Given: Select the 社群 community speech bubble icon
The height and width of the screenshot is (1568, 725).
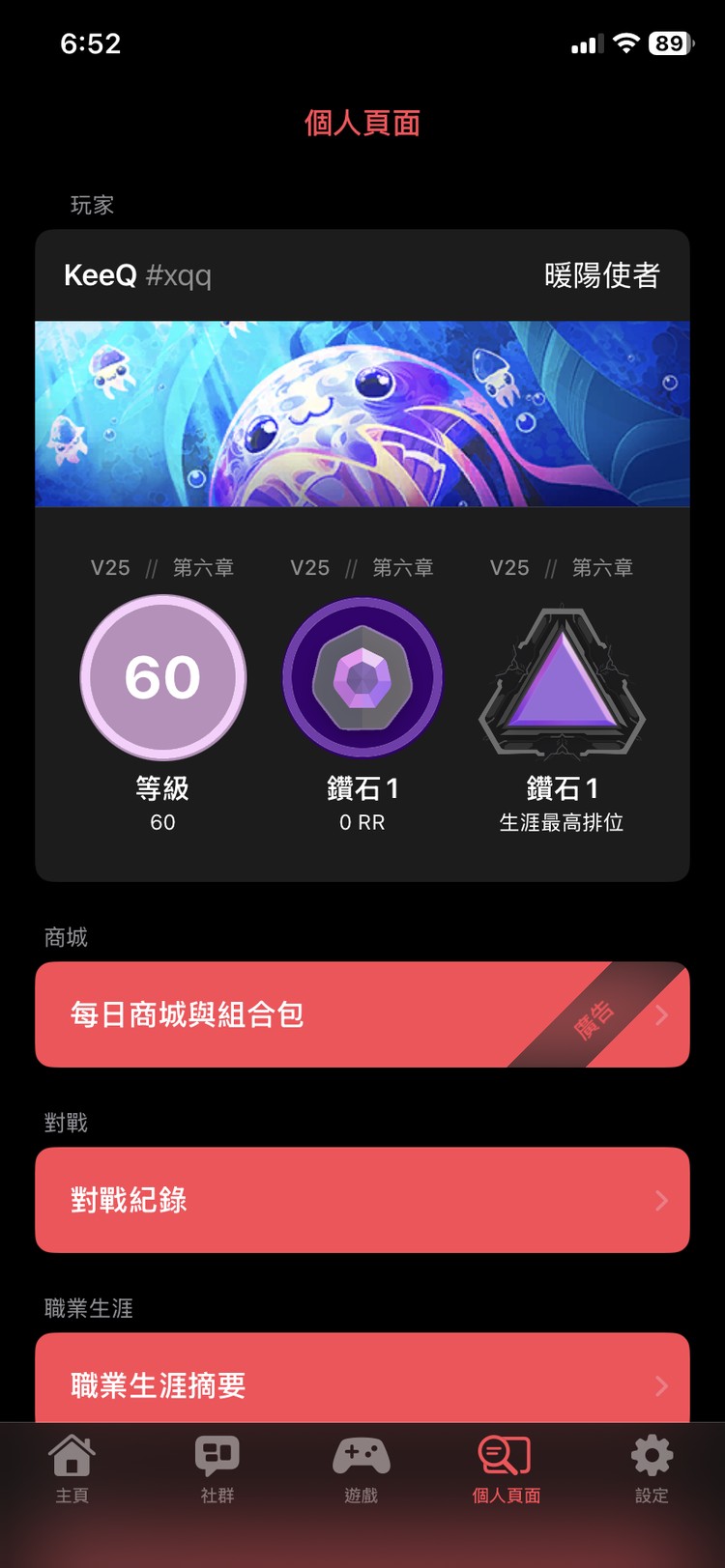Looking at the screenshot, I should (217, 1452).
